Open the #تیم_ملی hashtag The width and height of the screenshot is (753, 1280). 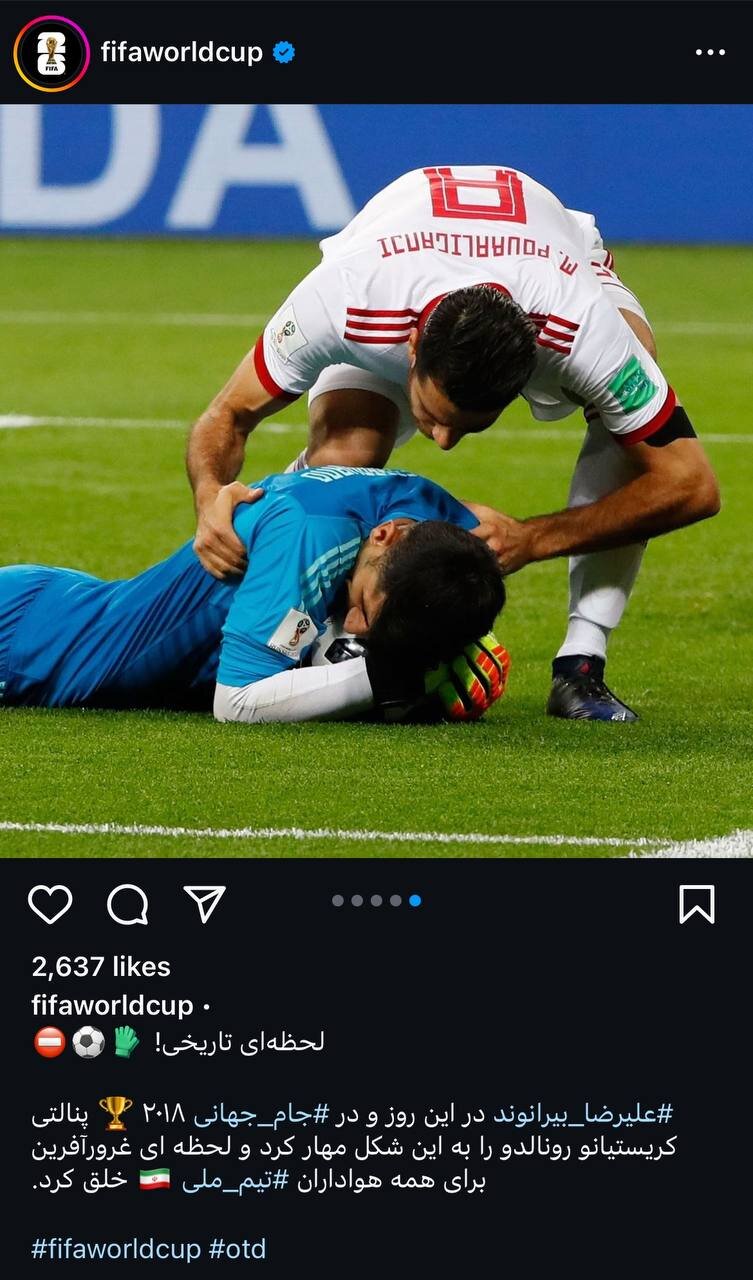pyautogui.click(x=234, y=1181)
